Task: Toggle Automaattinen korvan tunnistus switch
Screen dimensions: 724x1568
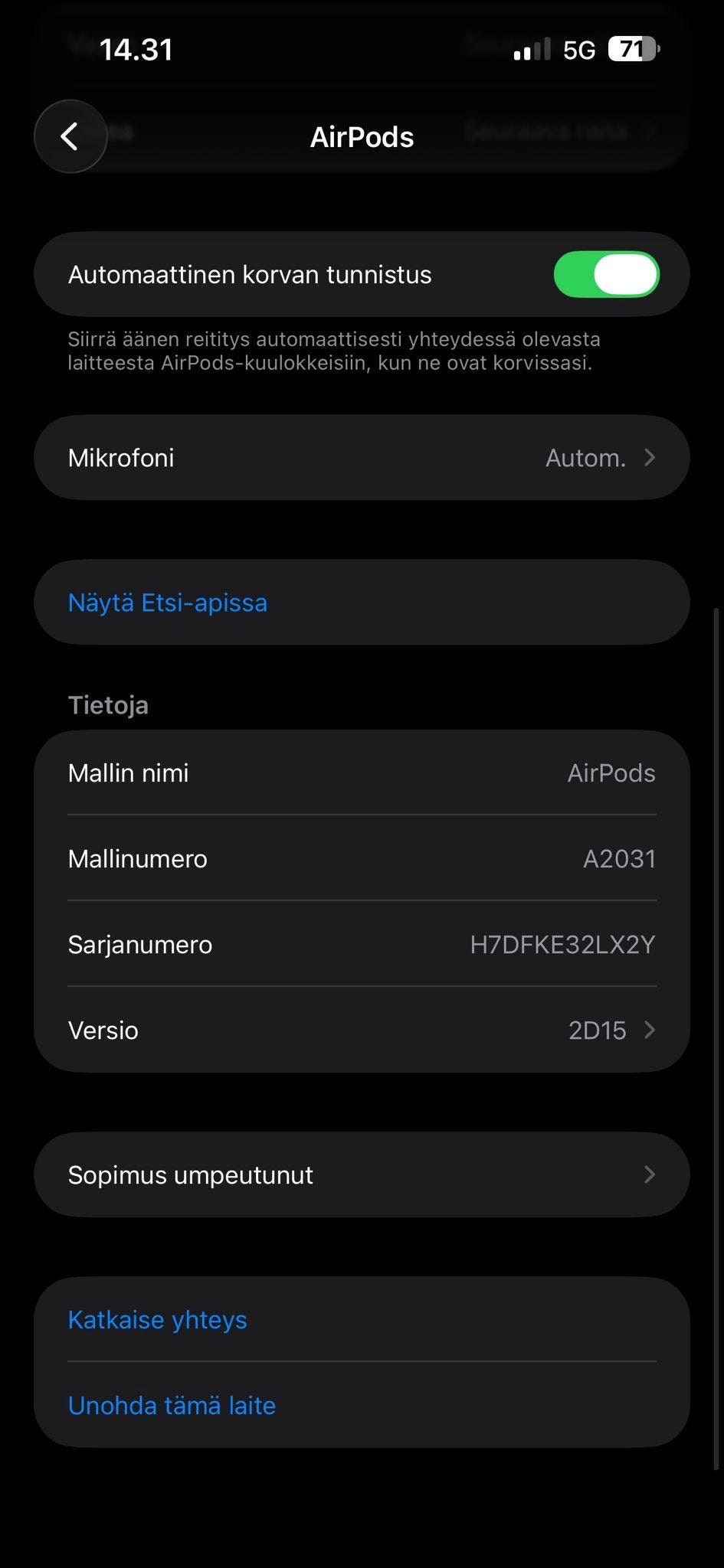Action: click(605, 274)
